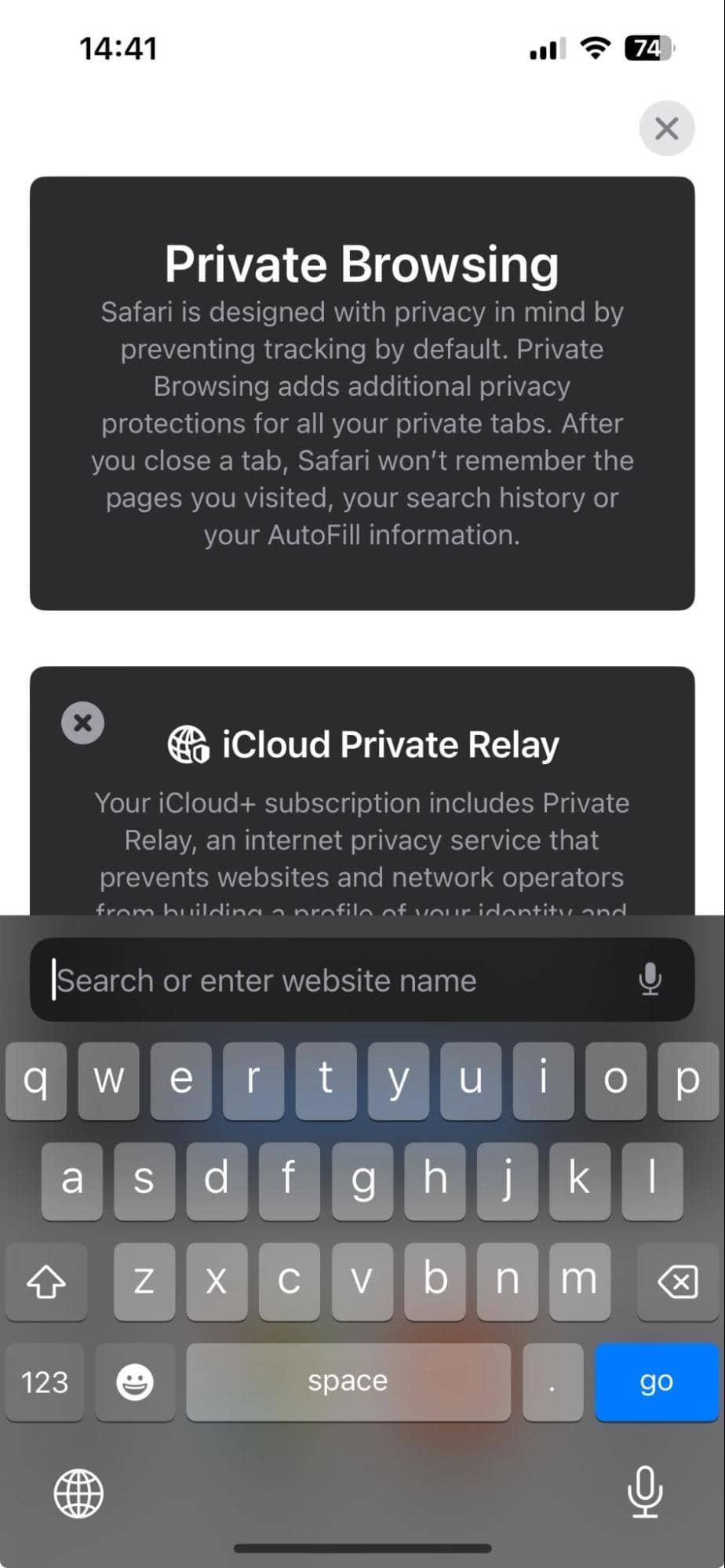
Task: Focus the search or website name field
Action: 337,980
